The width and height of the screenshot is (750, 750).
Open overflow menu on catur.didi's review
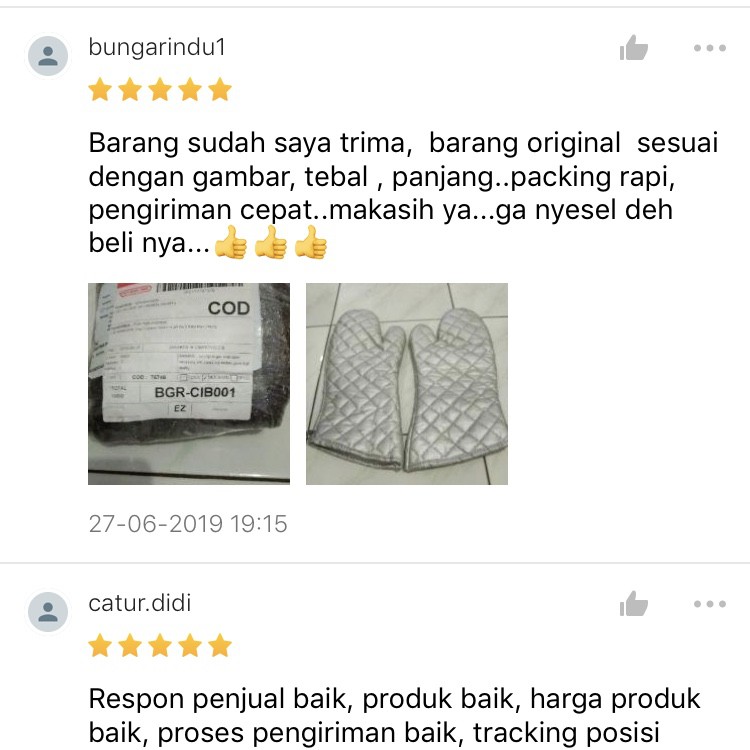pos(710,604)
